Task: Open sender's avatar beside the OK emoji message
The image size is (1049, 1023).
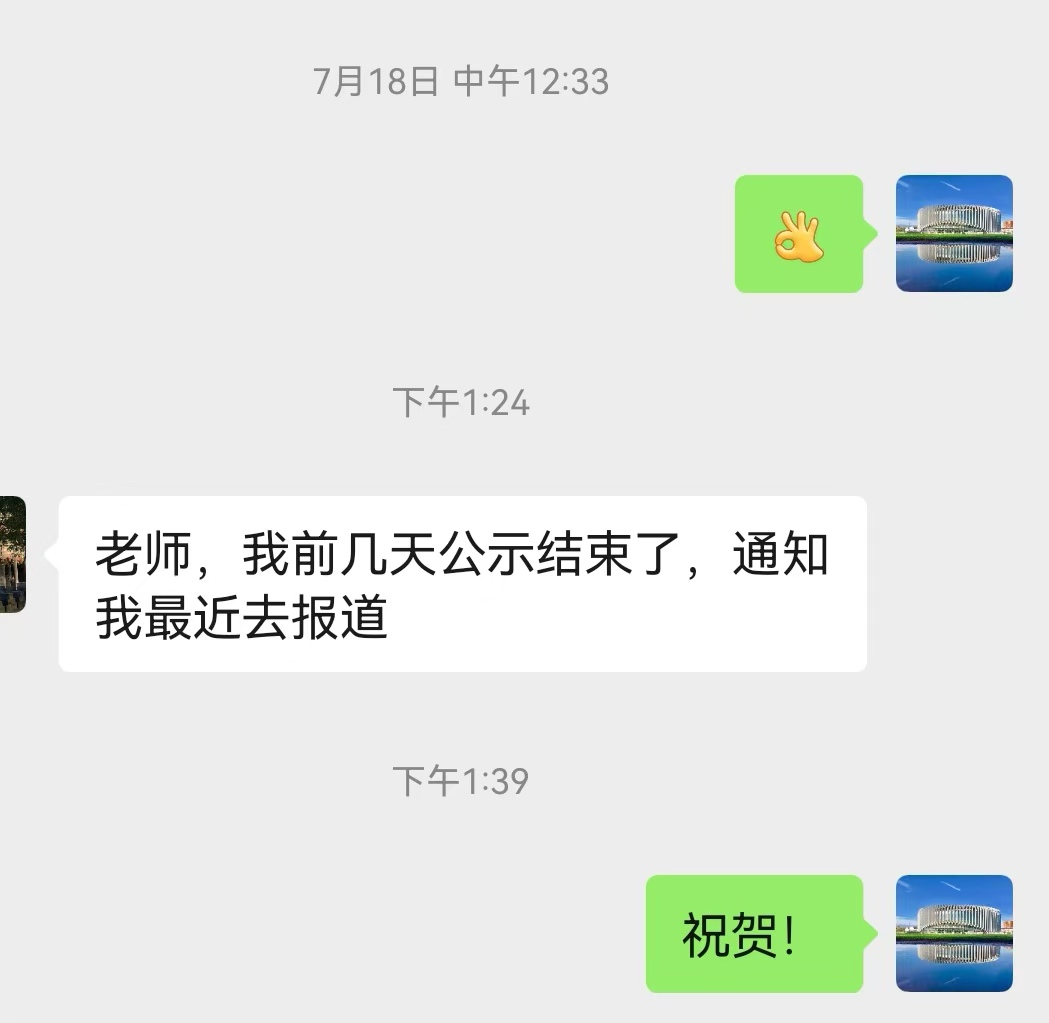Action: point(954,234)
